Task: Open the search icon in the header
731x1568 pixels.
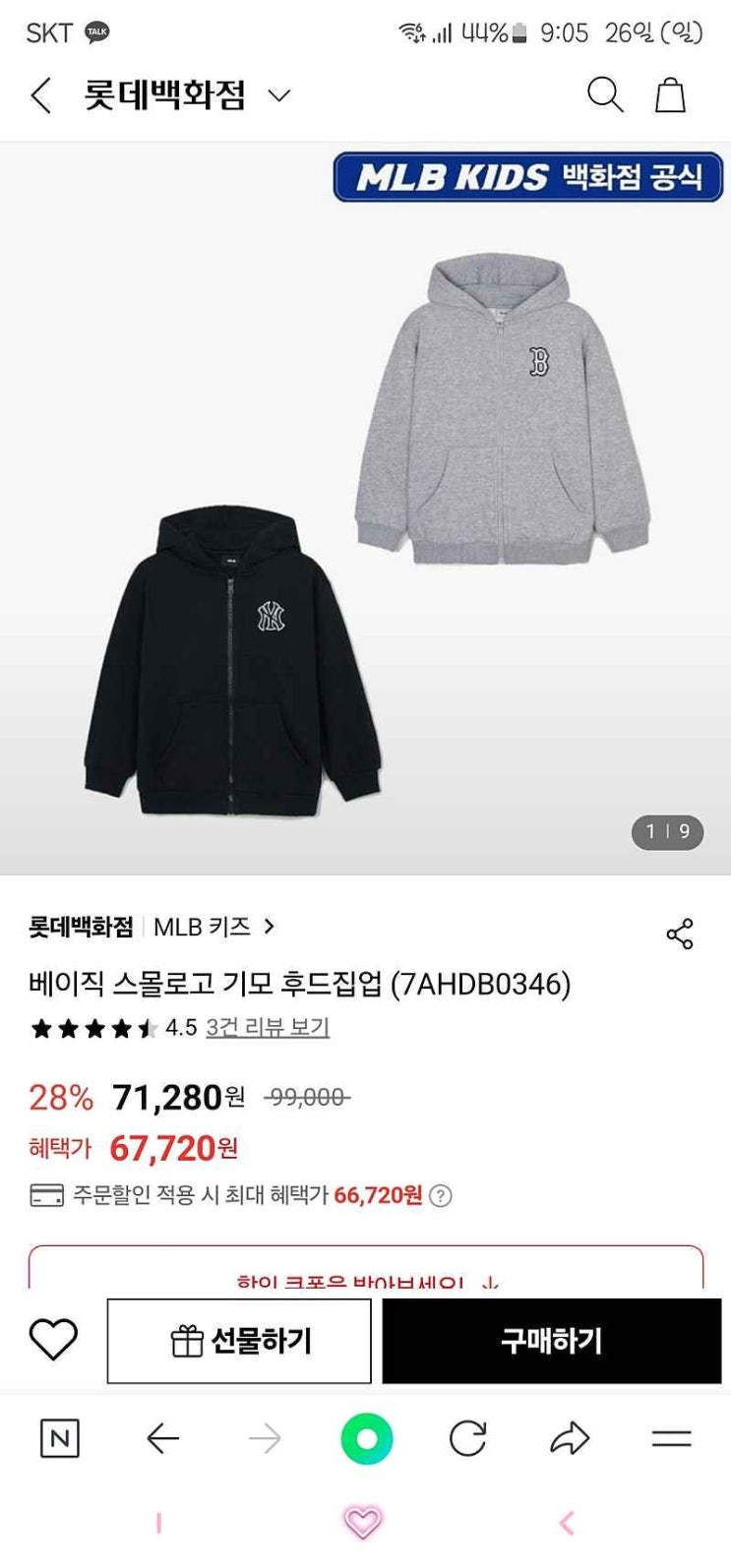Action: [x=604, y=95]
